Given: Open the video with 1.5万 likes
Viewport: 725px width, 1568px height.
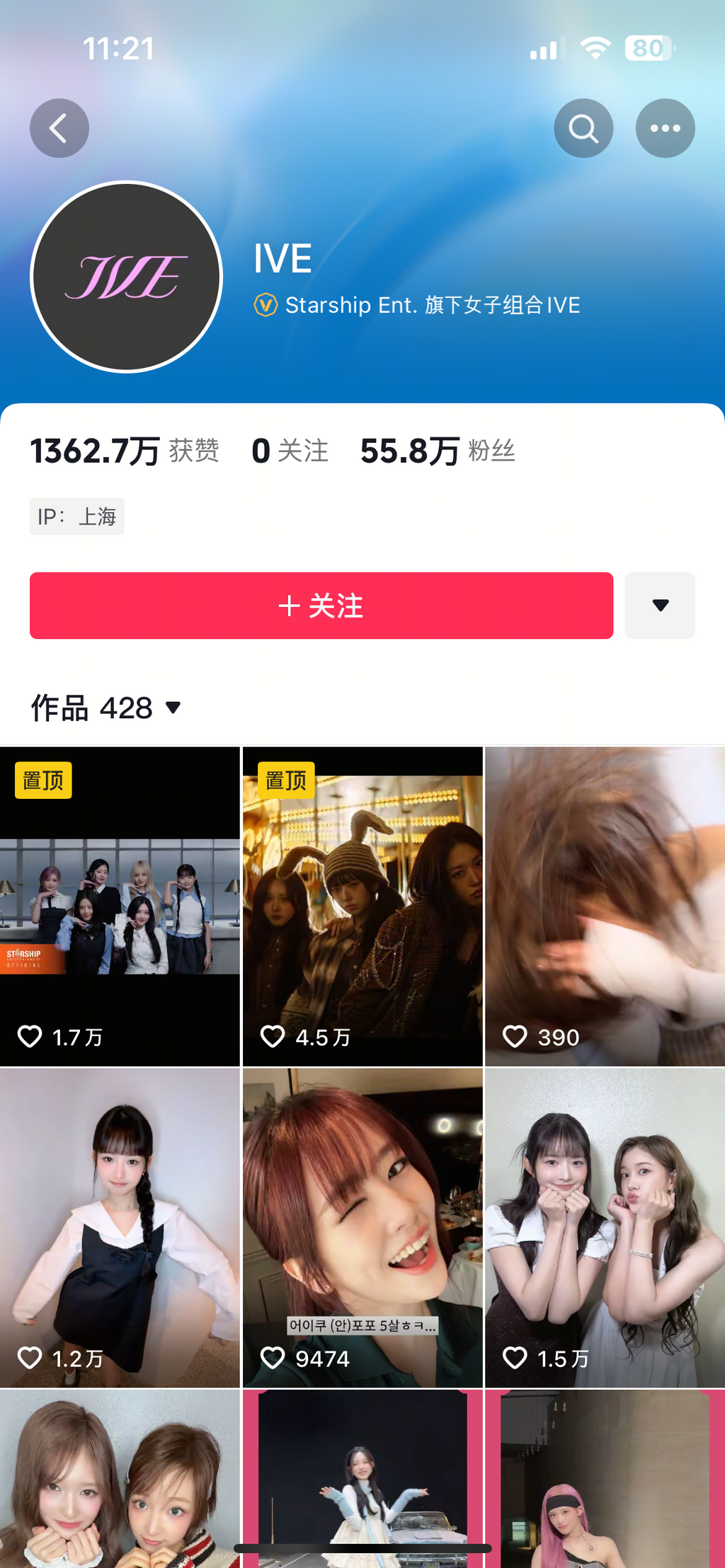Looking at the screenshot, I should 605,1228.
